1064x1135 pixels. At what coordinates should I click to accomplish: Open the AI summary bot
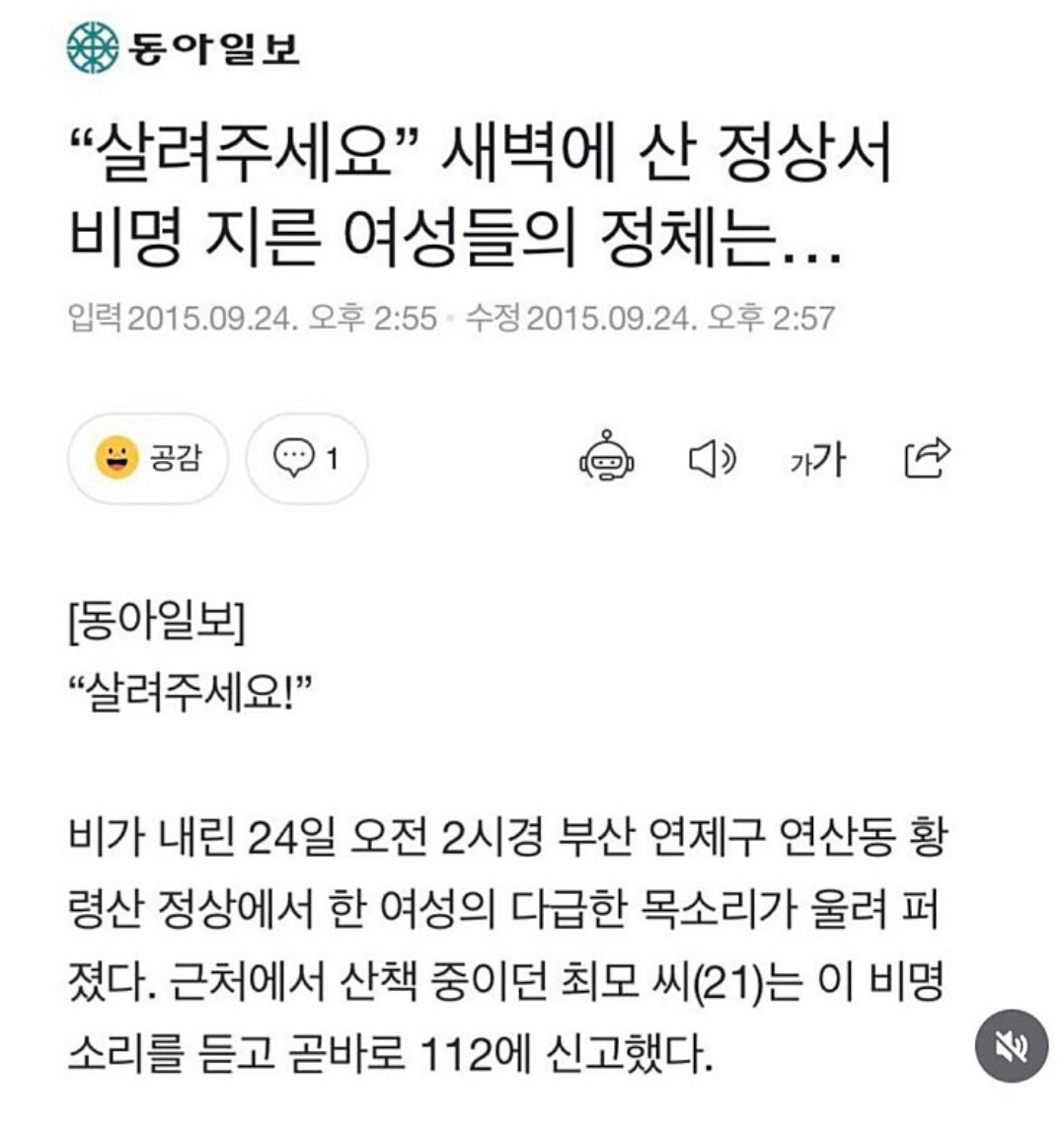pos(607,459)
